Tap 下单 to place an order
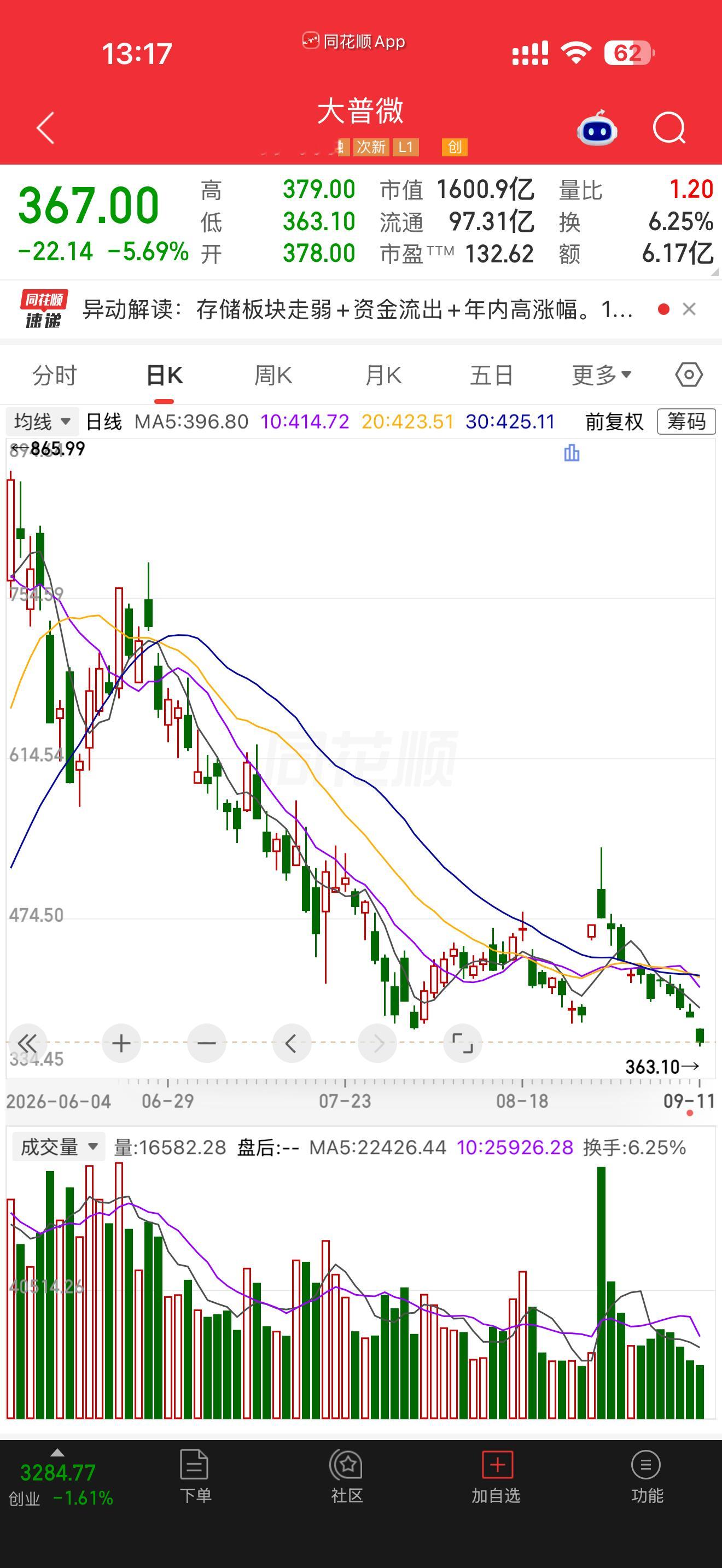 (195, 1477)
